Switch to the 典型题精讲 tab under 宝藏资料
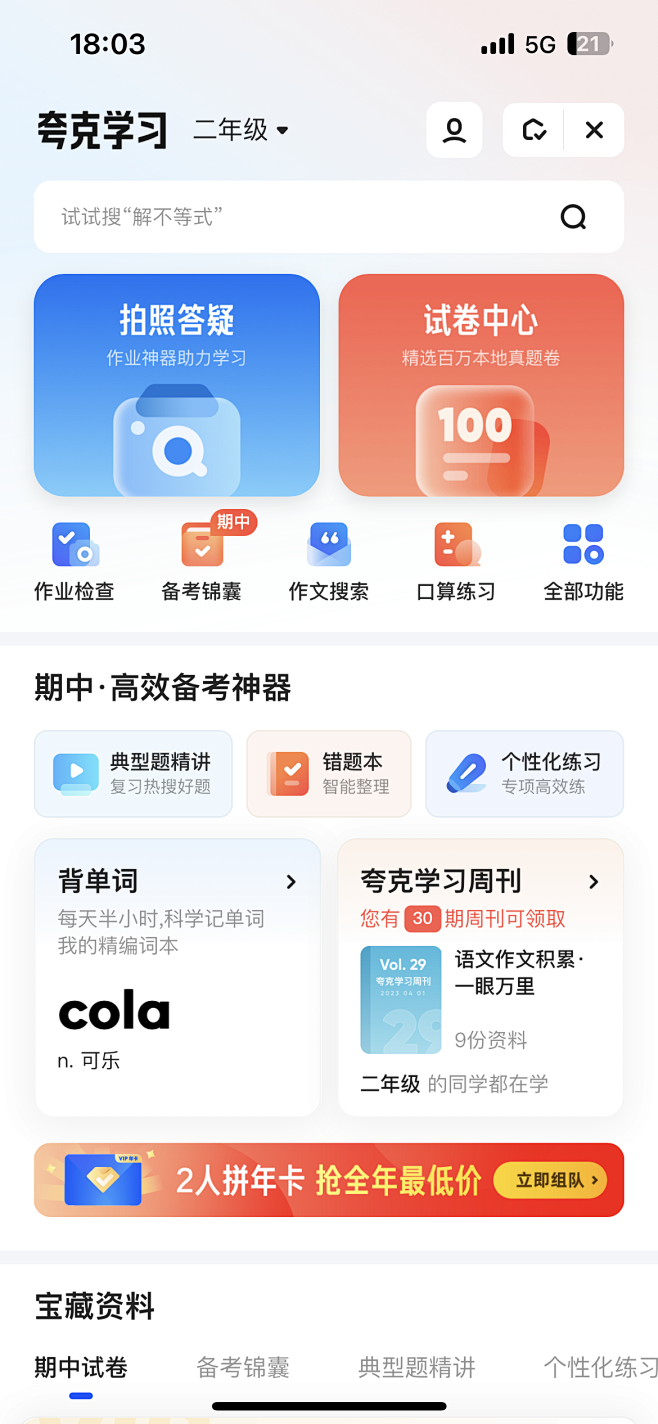Viewport: 658px width, 1424px height. click(x=417, y=1367)
